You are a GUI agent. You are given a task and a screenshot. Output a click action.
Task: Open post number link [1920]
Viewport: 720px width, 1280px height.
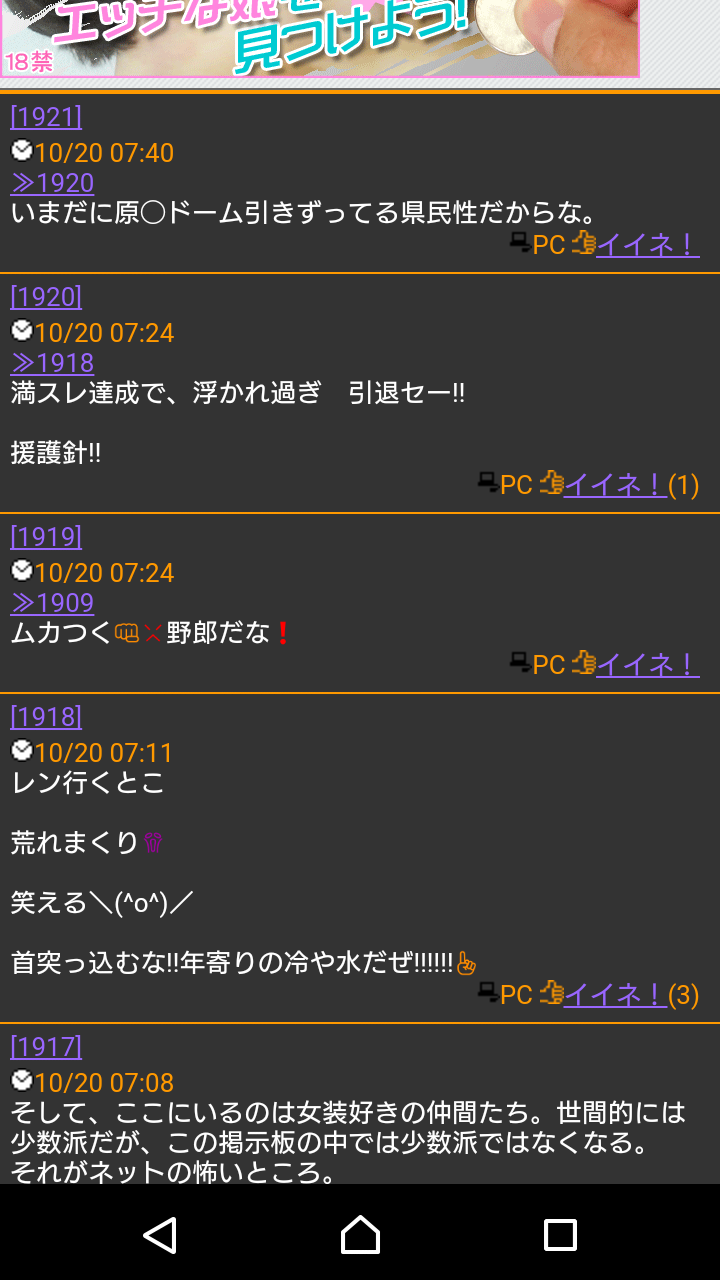pyautogui.click(x=46, y=297)
